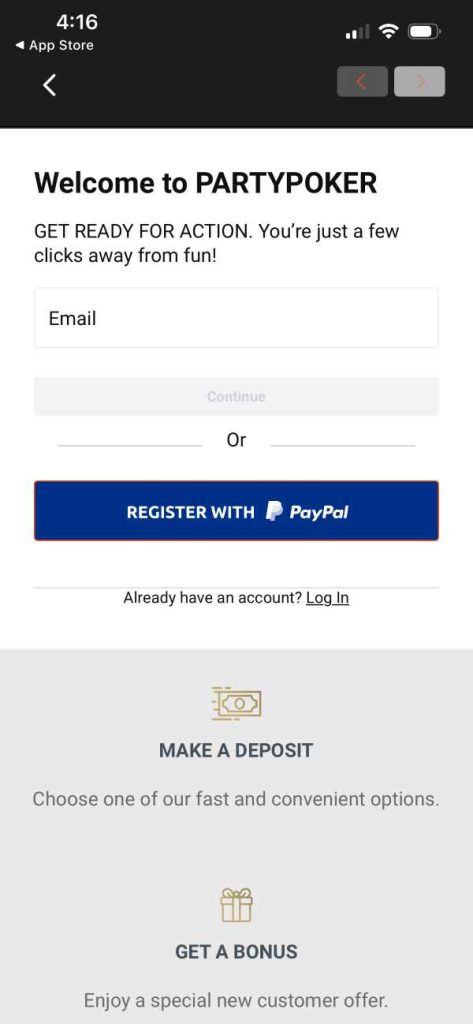Tap the Continue button

tap(236, 396)
